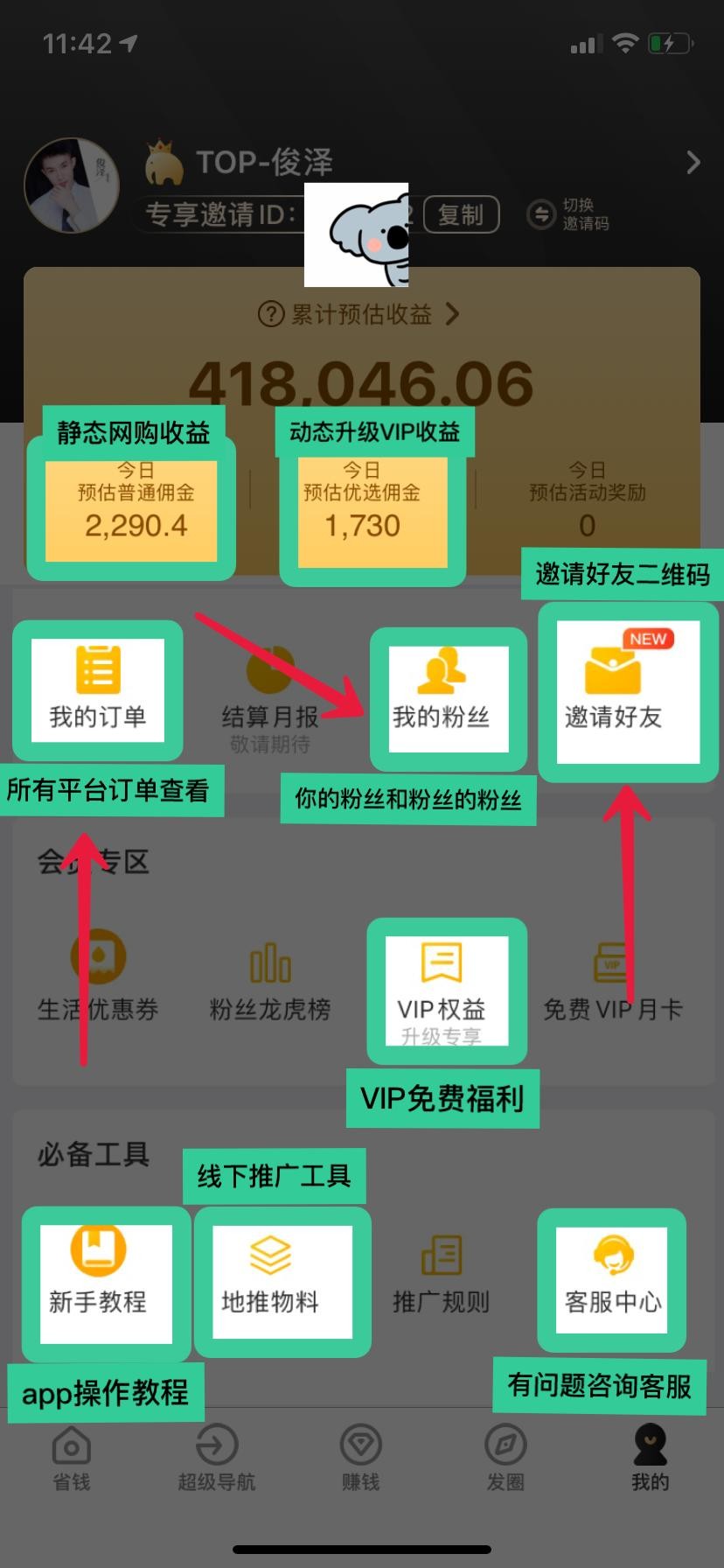The width and height of the screenshot is (724, 1568).
Task: Switch to the 超级导航 tab
Action: tap(216, 1457)
